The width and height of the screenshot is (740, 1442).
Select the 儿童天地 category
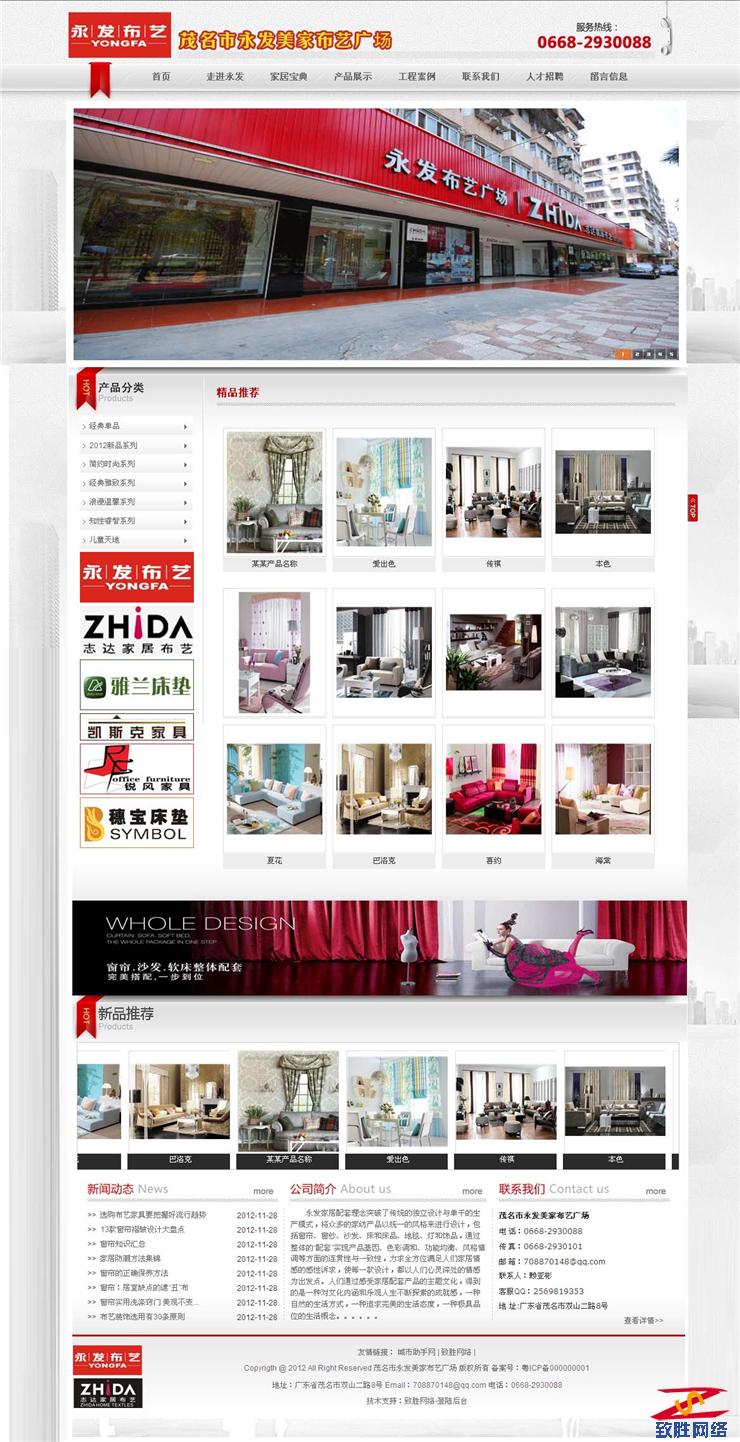[x=136, y=540]
